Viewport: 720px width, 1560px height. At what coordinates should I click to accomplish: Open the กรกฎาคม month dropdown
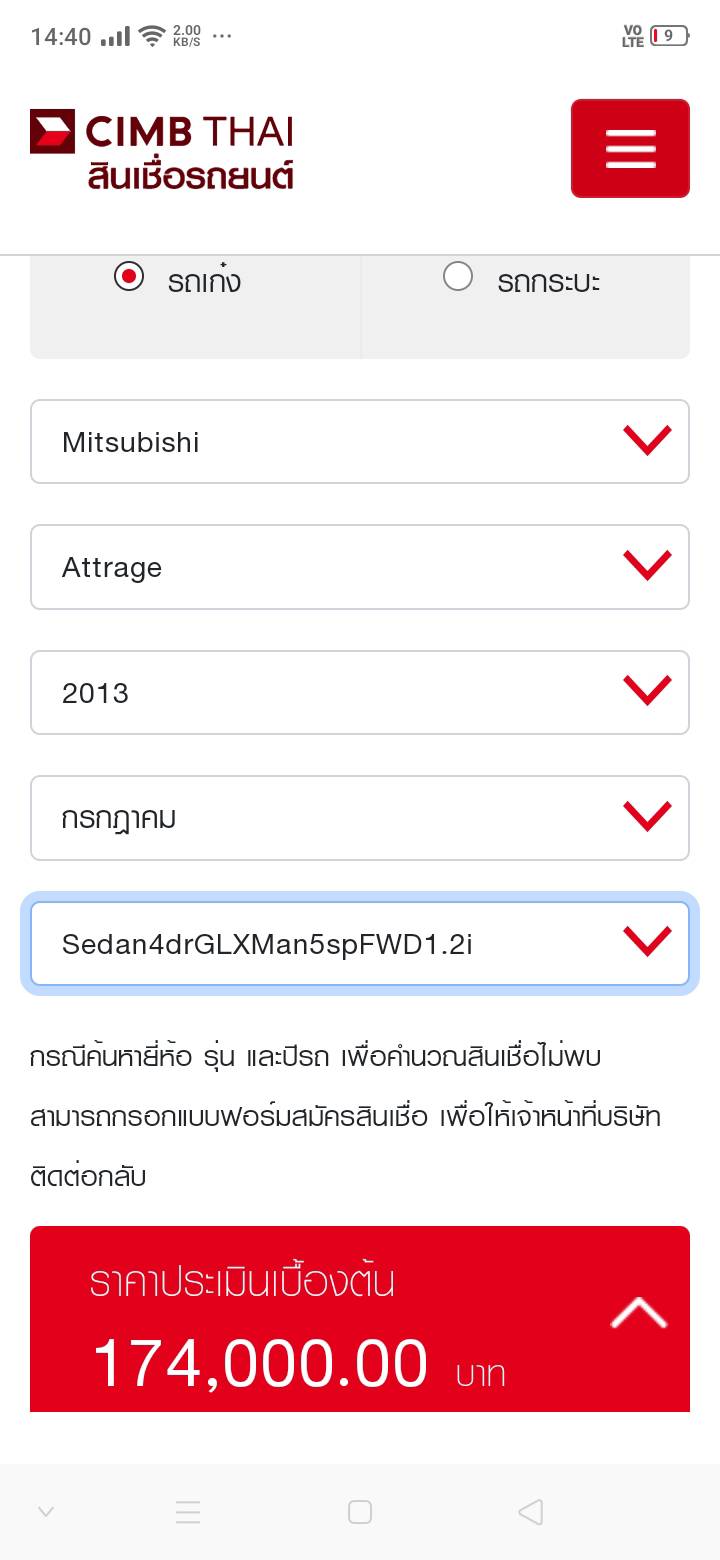(360, 818)
